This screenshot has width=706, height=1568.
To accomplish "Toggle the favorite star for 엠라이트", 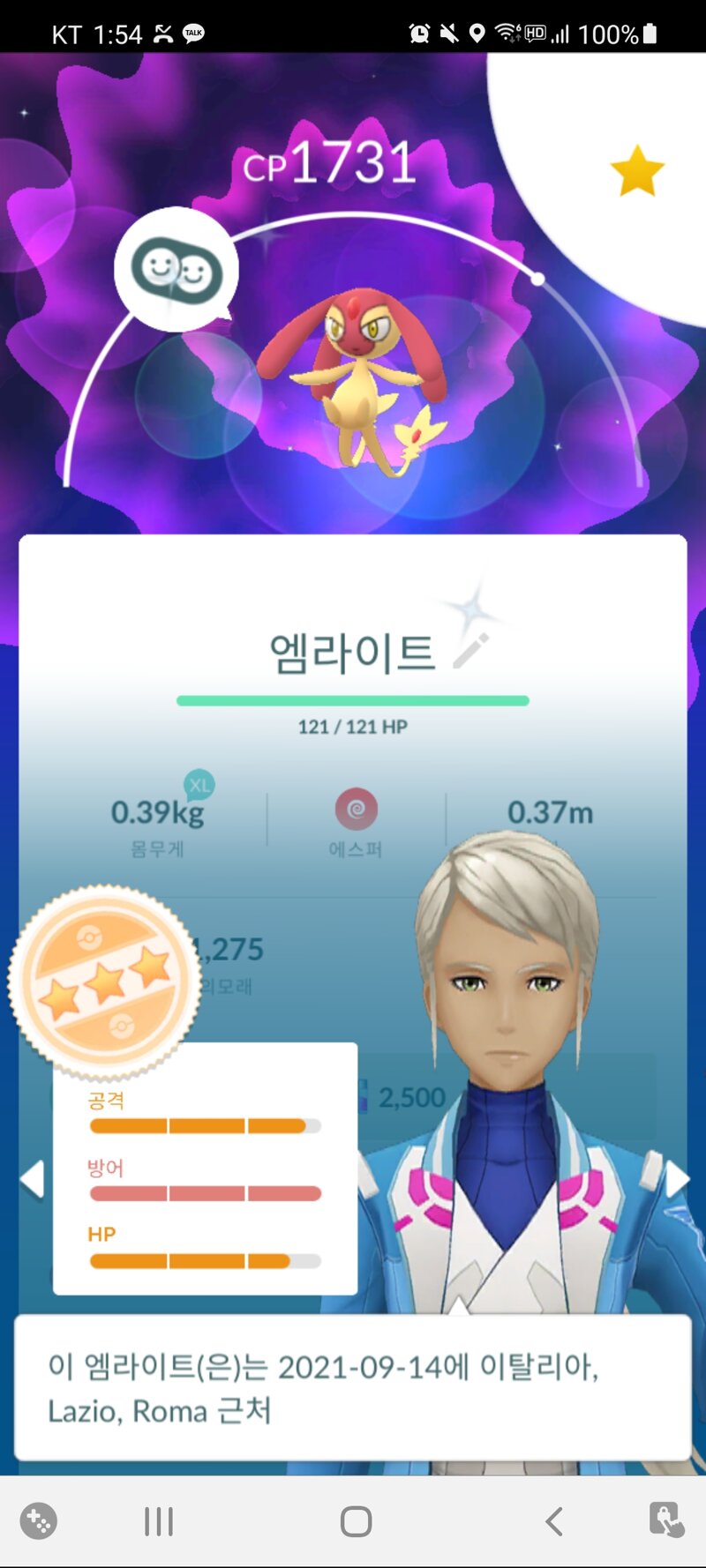I will [637, 171].
